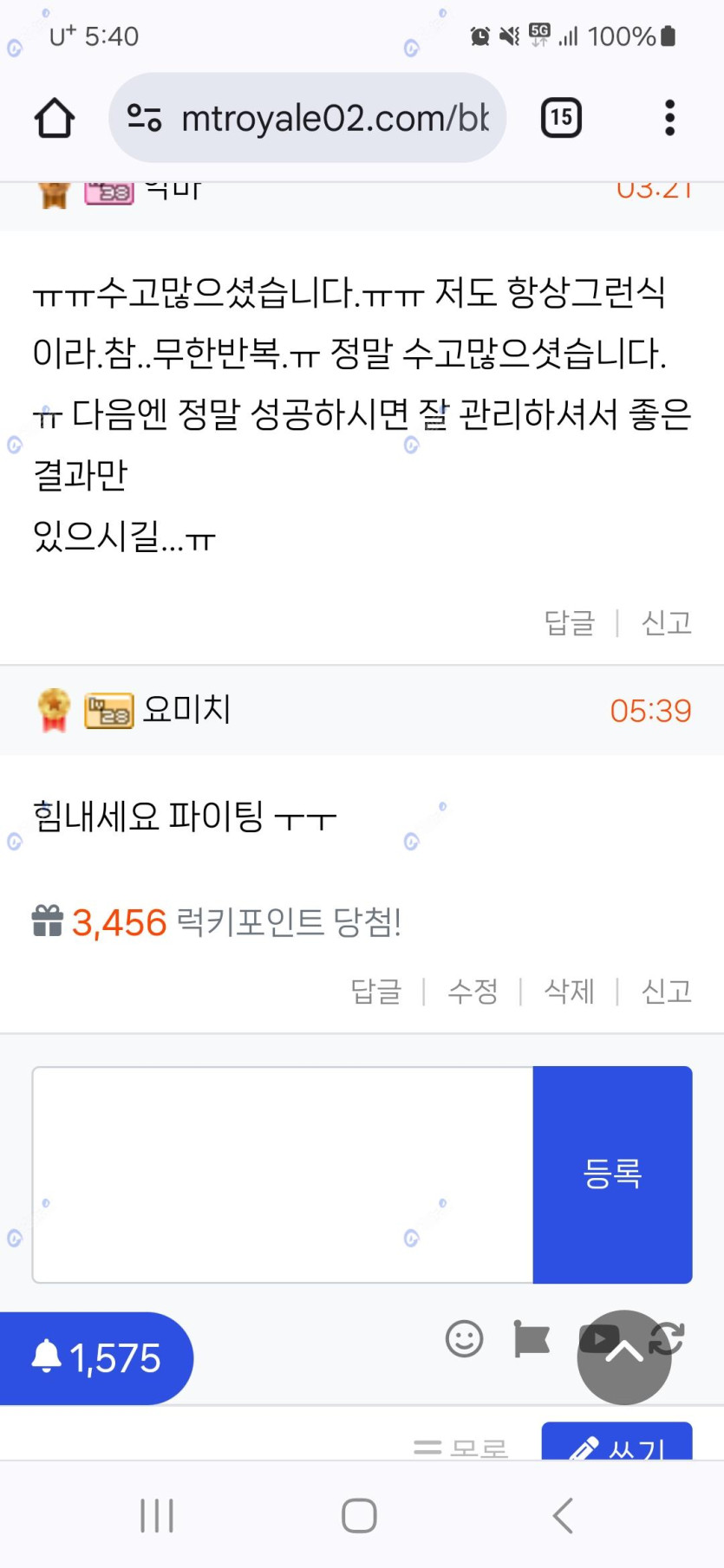Tap the flag icon below the comment box

532,1339
